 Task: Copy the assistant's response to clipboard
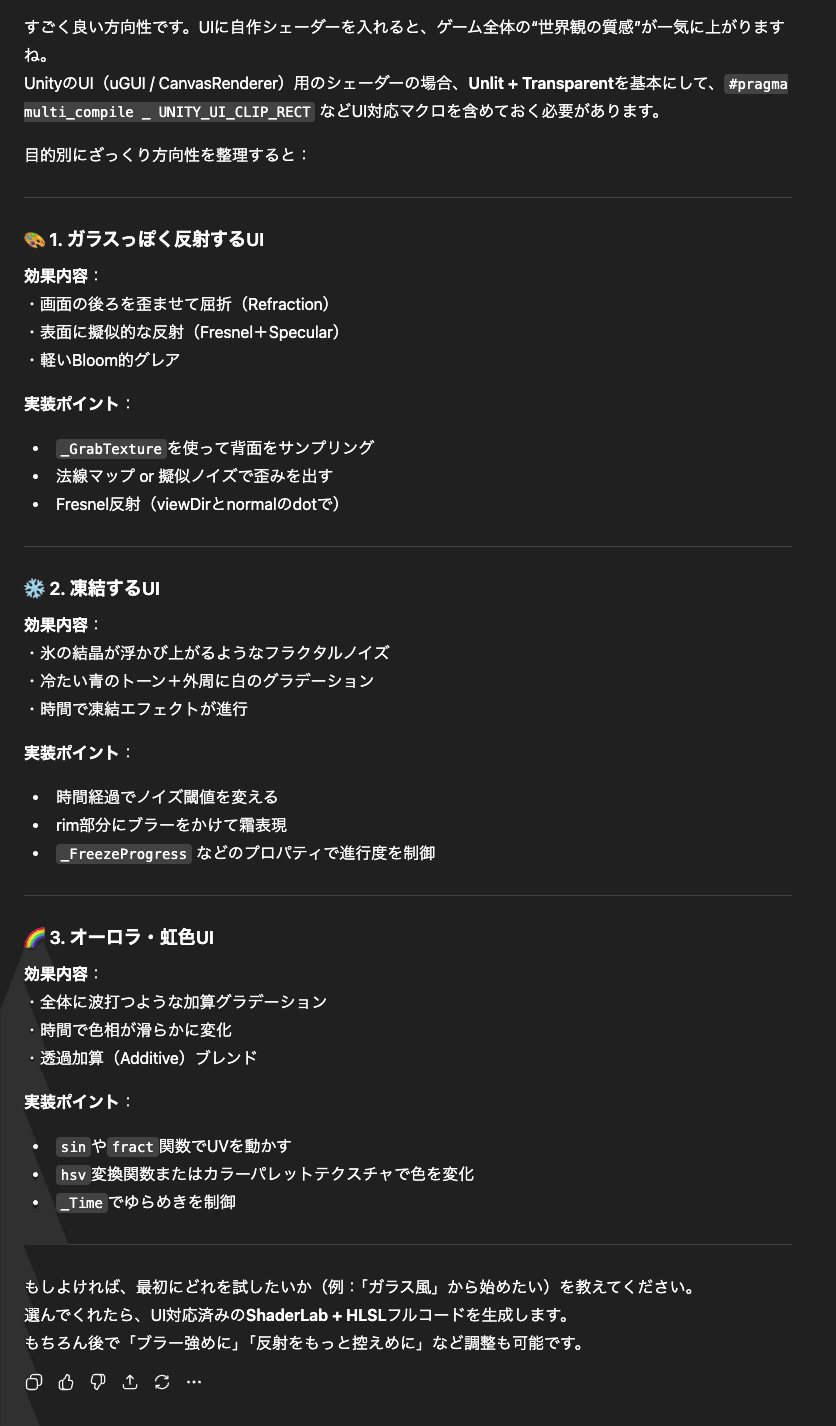click(31, 1381)
